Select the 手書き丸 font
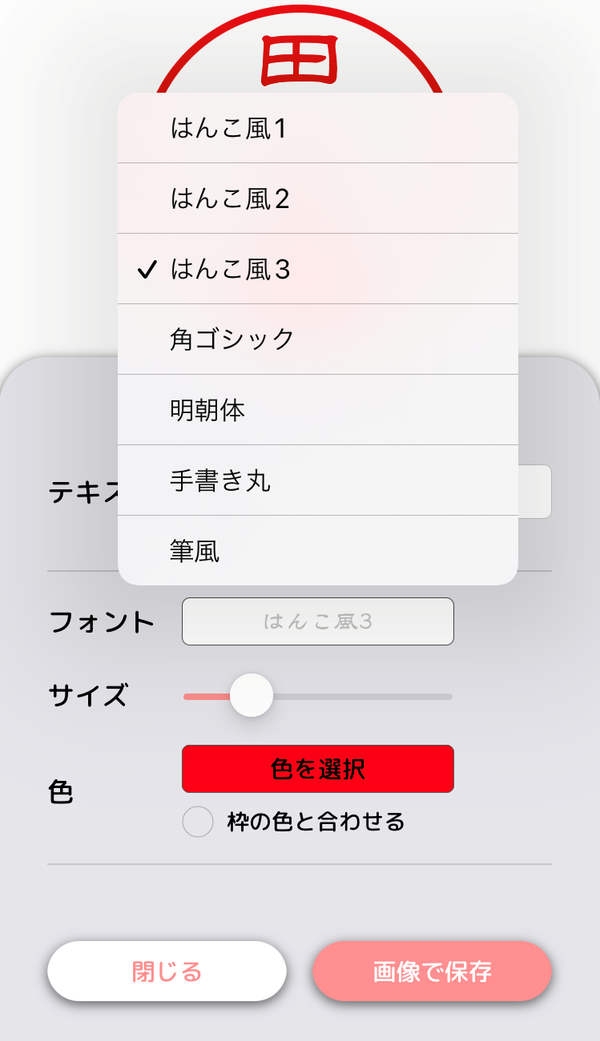This screenshot has width=600, height=1041. click(x=318, y=480)
